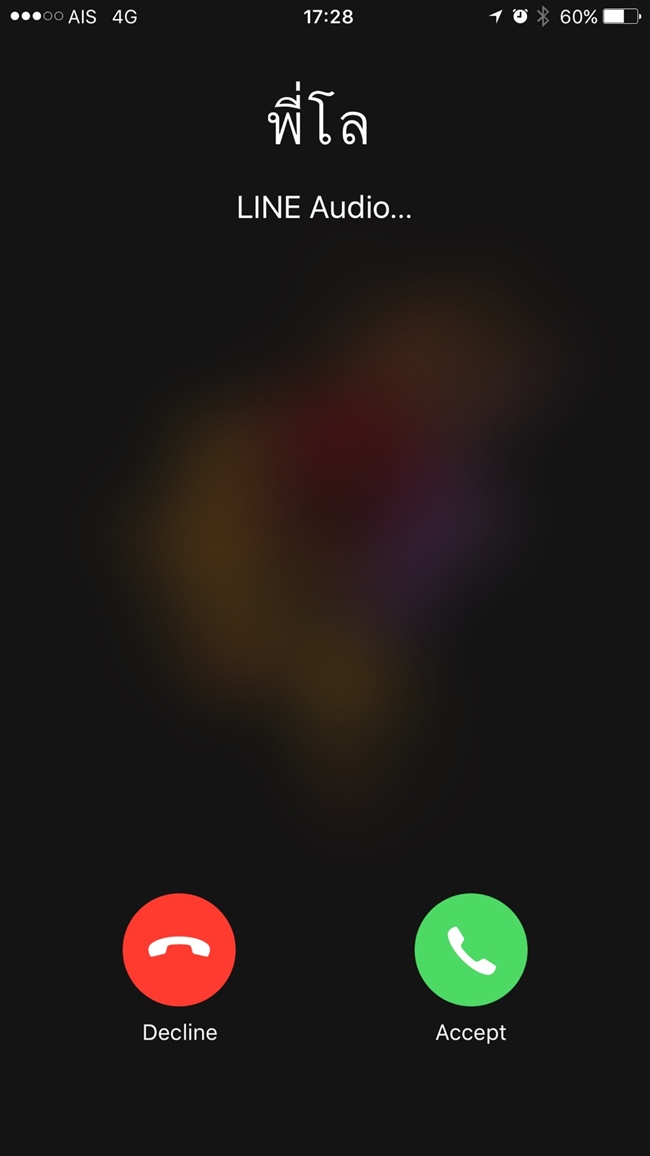
Task: Accept the call from พี่โล
Action: tap(471, 950)
